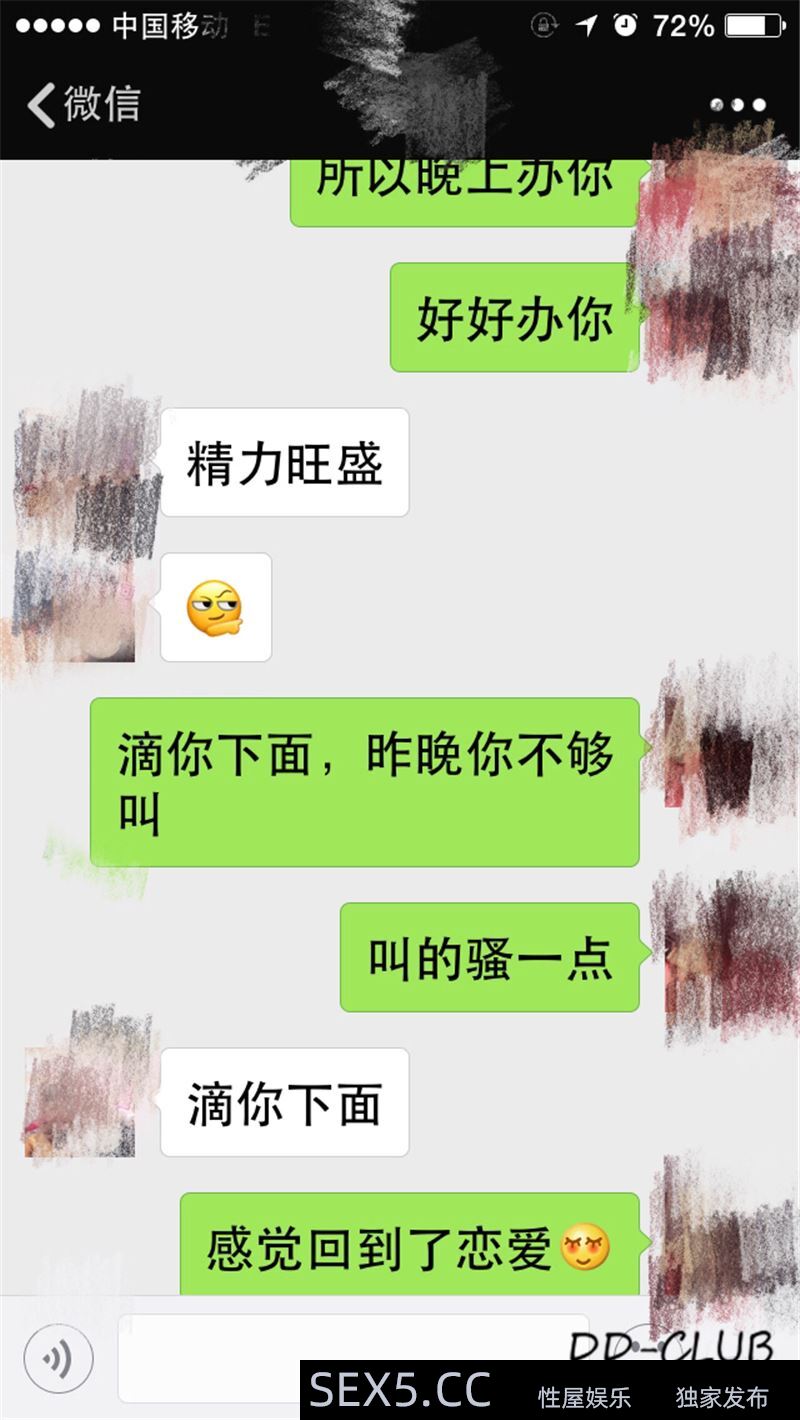Switch to voice message input
Viewport: 800px width, 1420px height.
(x=58, y=1358)
